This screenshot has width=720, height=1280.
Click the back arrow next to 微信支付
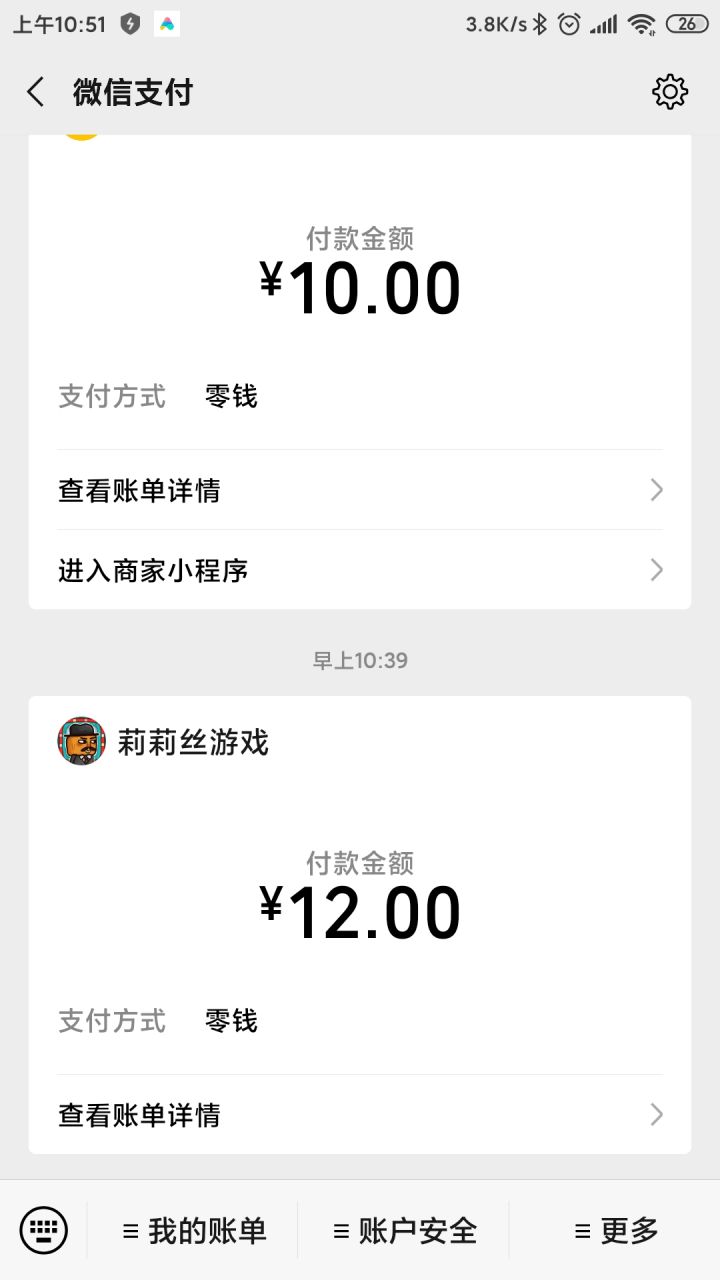(35, 91)
